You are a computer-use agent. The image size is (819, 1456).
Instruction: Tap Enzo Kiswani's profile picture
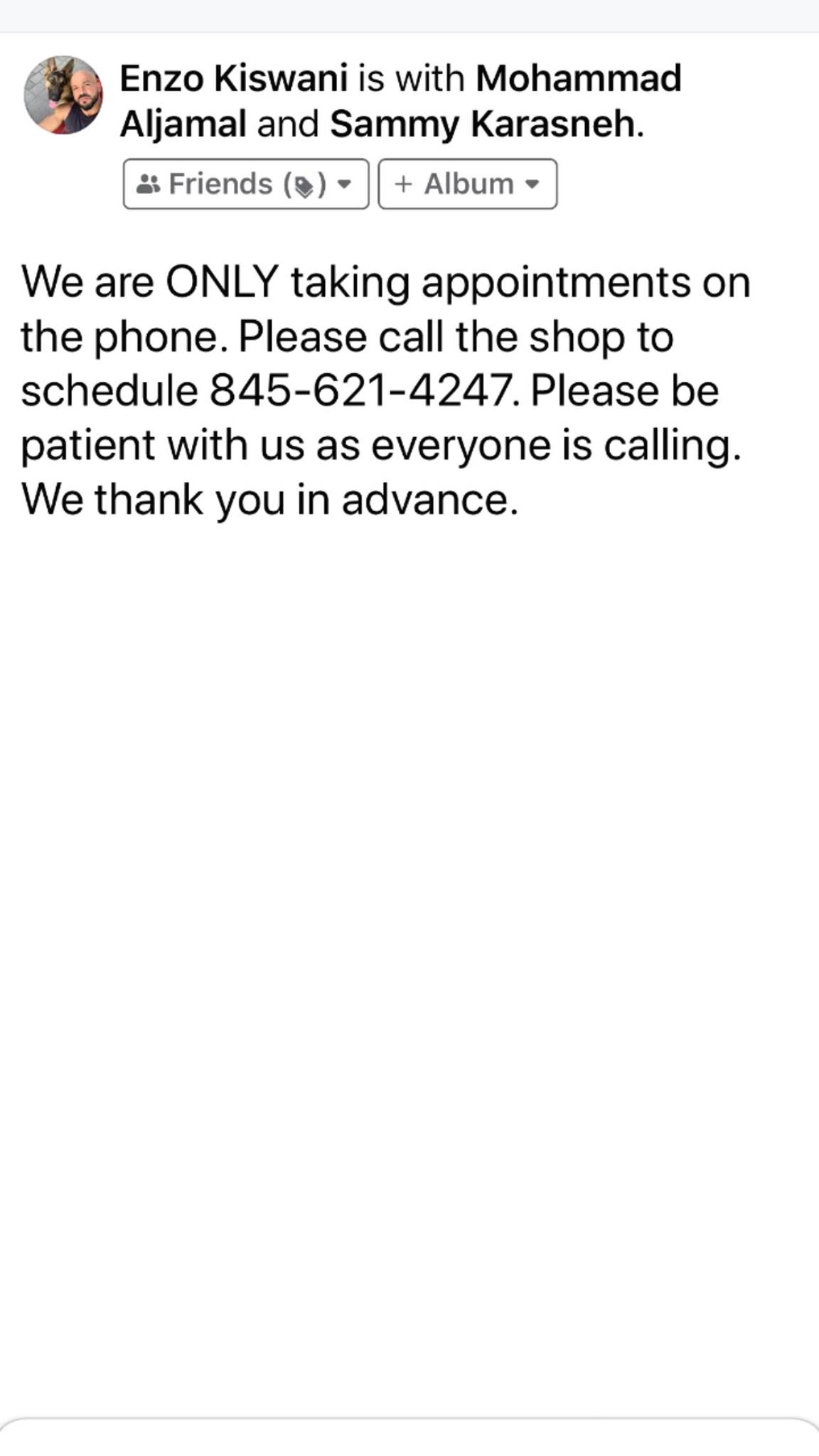click(63, 95)
